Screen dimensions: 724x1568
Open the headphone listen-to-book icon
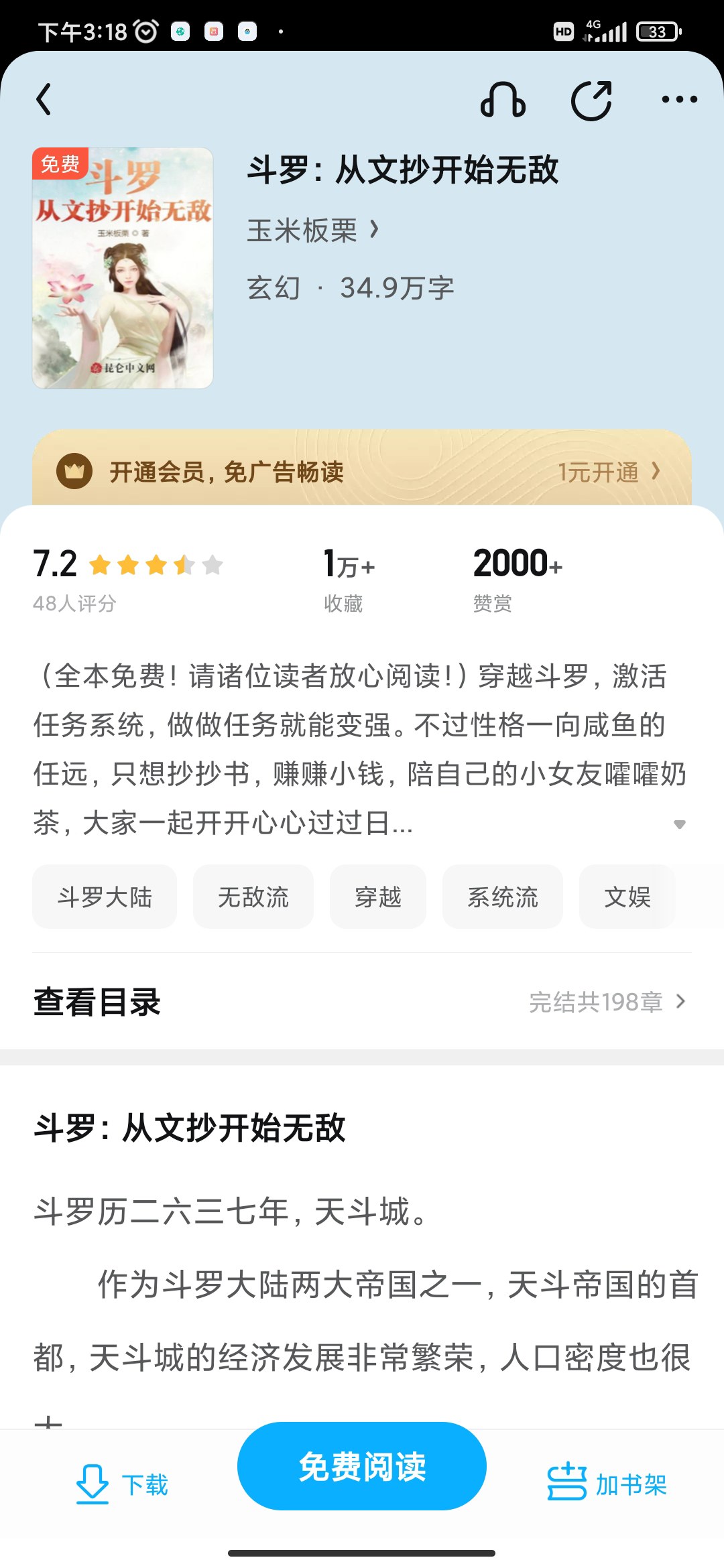pyautogui.click(x=503, y=100)
